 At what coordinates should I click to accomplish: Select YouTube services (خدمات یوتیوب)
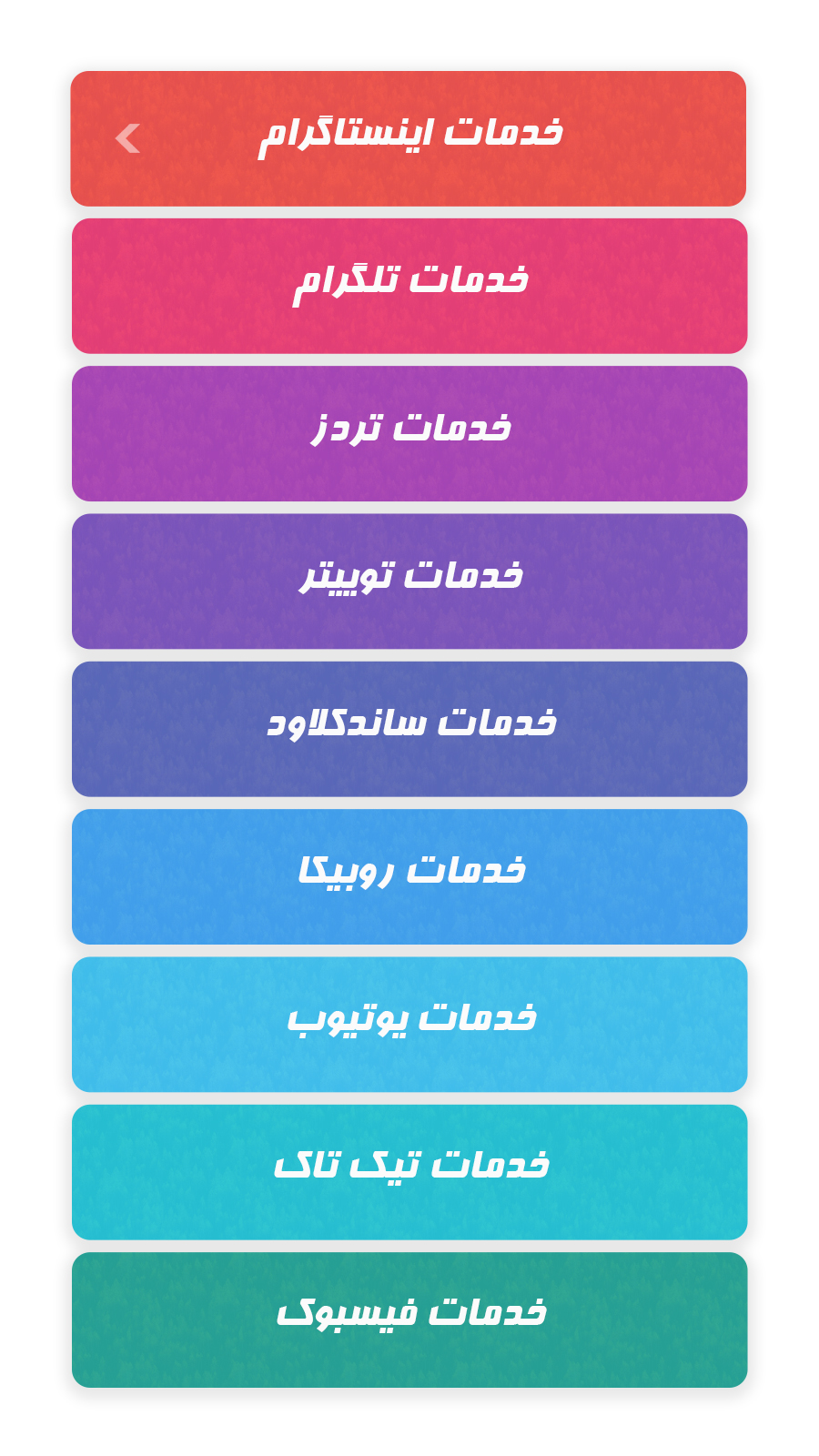coord(409,1024)
